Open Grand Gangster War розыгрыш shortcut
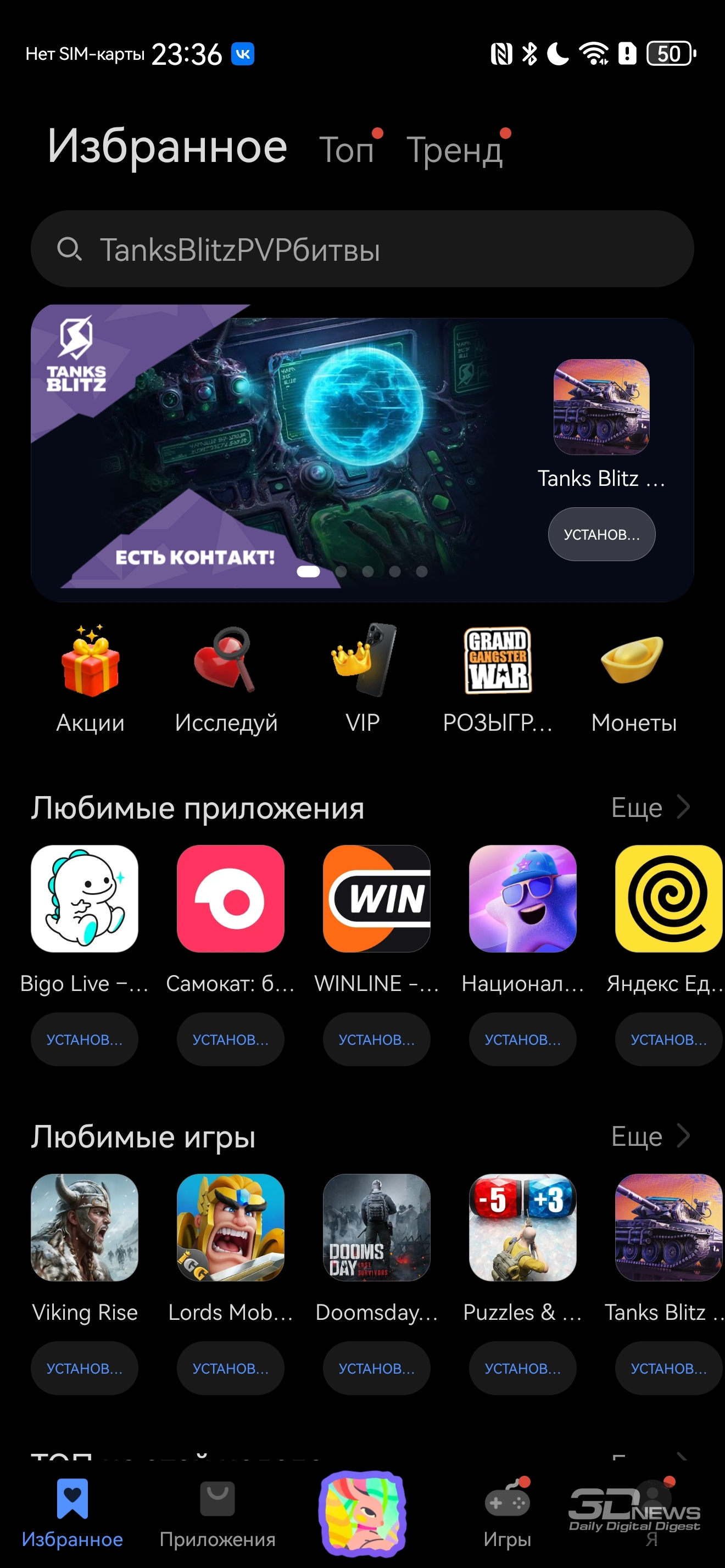725x1568 pixels. click(x=498, y=677)
